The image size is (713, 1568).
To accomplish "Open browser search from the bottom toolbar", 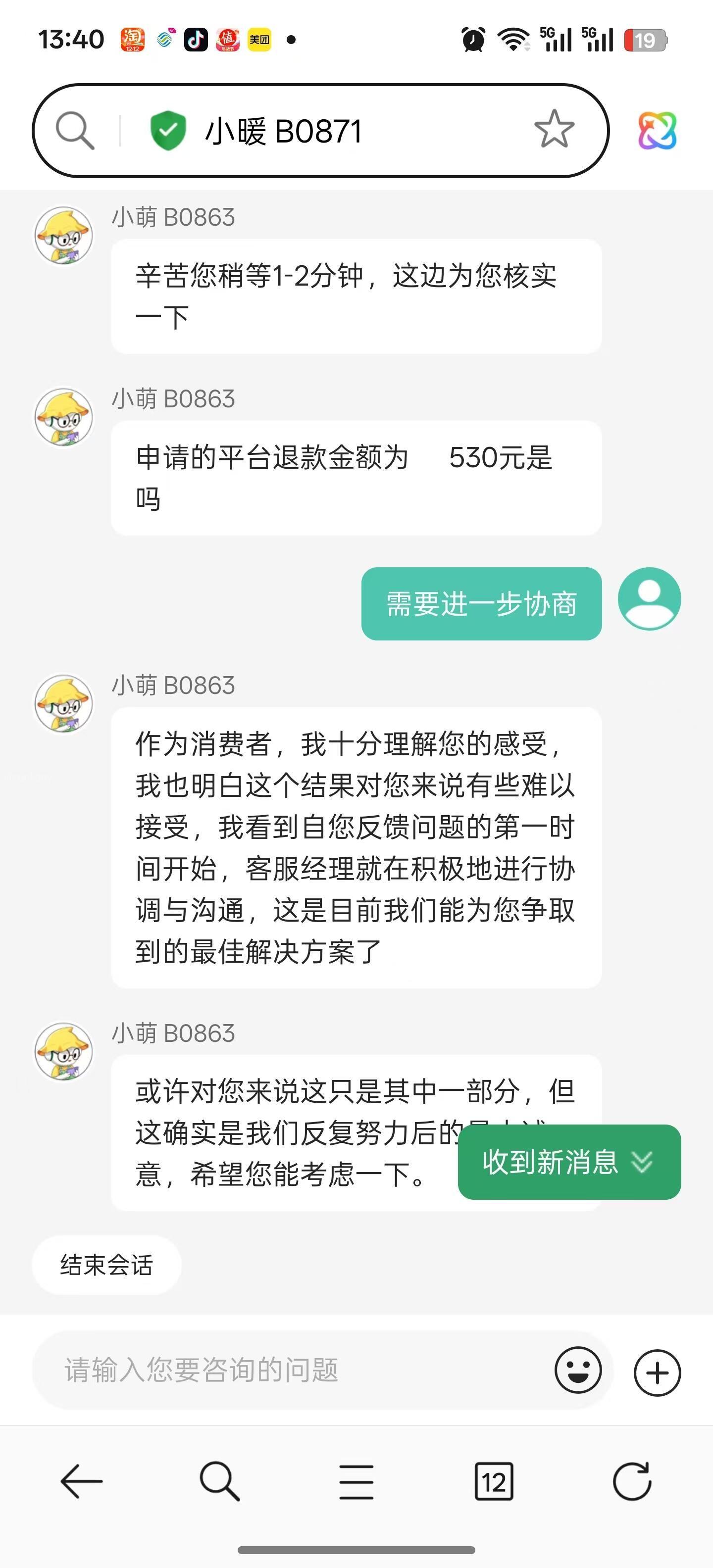I will point(219,1481).
